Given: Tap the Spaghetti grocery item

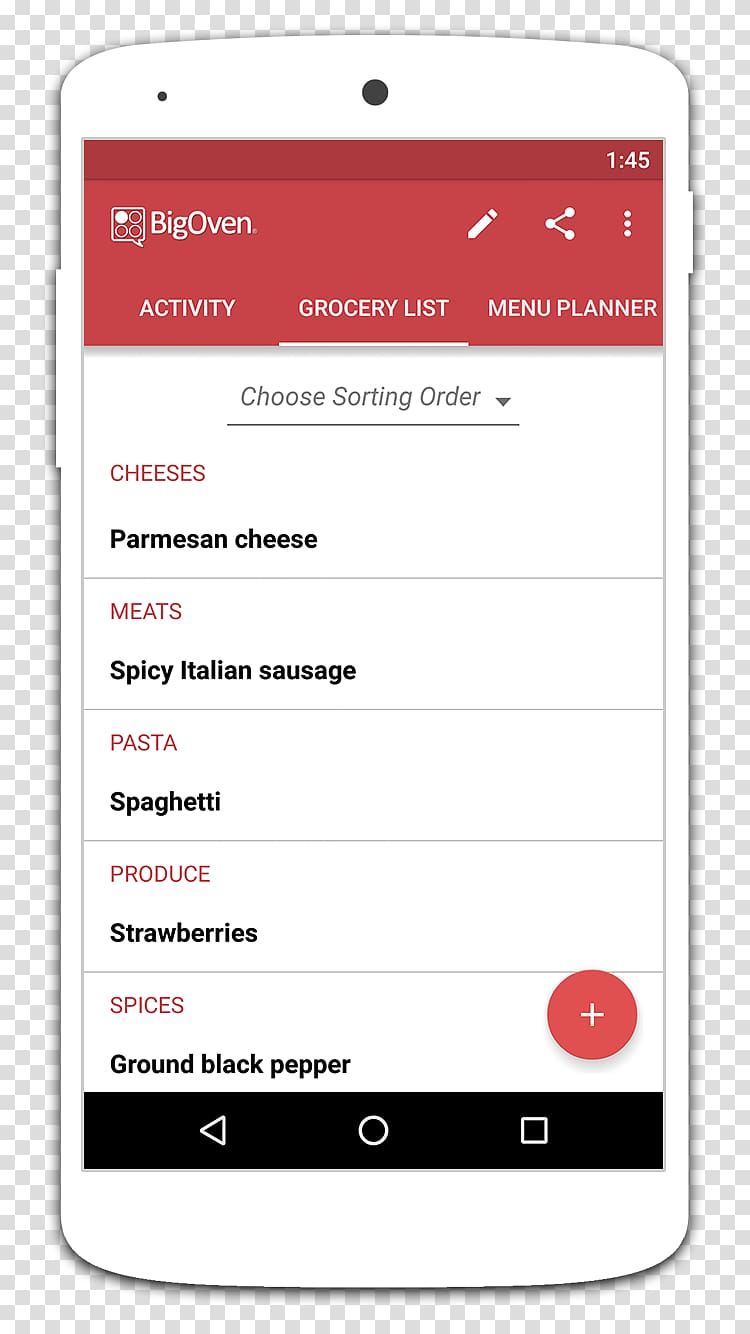Looking at the screenshot, I should 373,802.
